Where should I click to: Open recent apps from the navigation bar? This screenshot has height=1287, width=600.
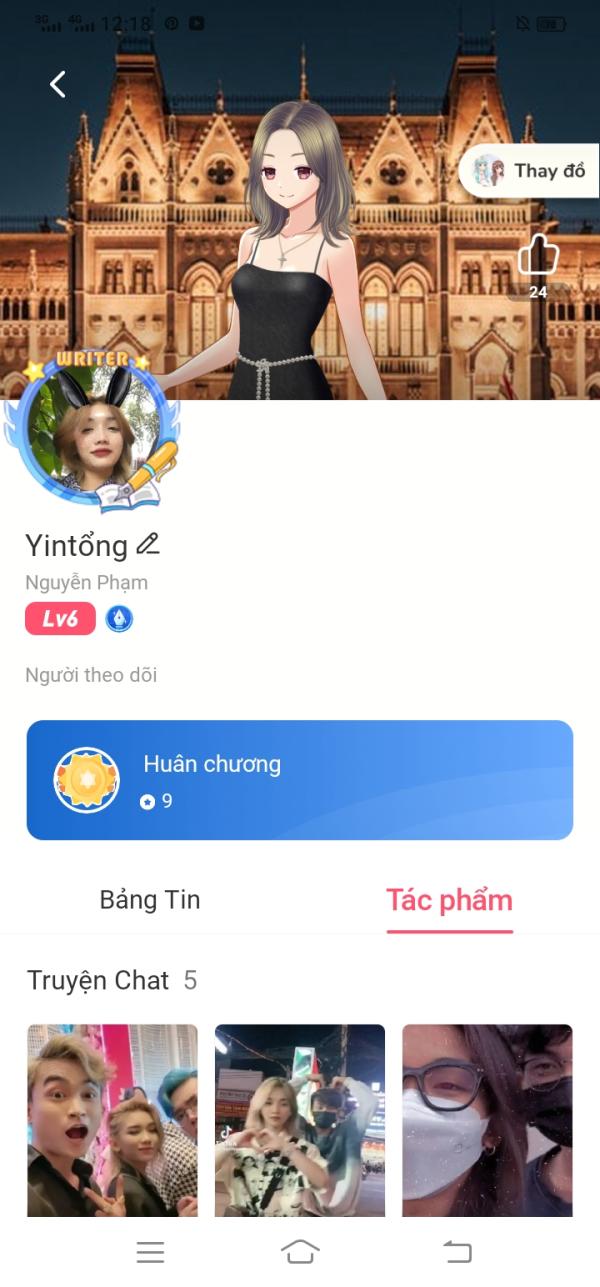click(150, 1251)
